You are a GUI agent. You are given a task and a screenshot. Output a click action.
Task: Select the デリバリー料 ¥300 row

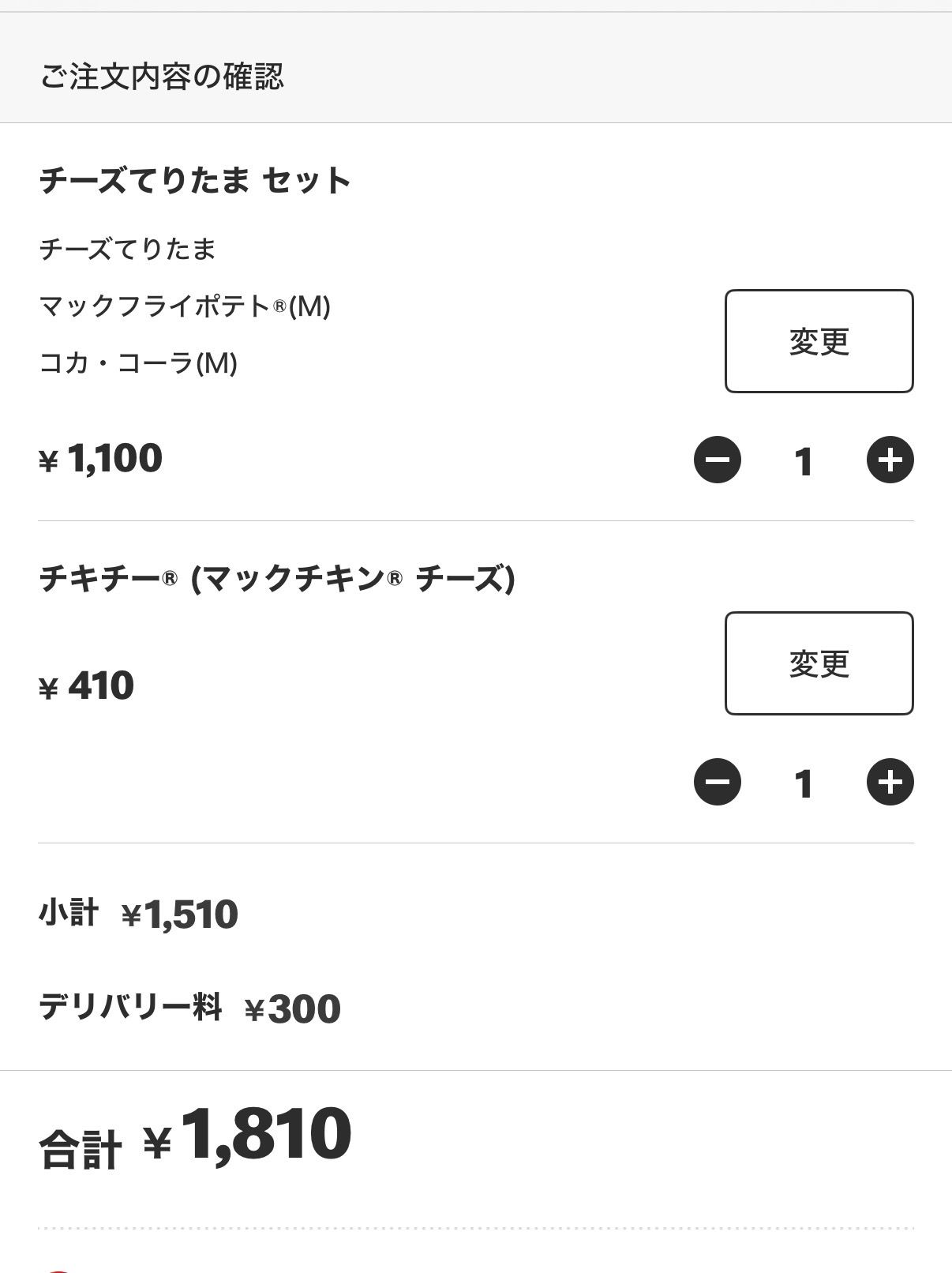(188, 1008)
